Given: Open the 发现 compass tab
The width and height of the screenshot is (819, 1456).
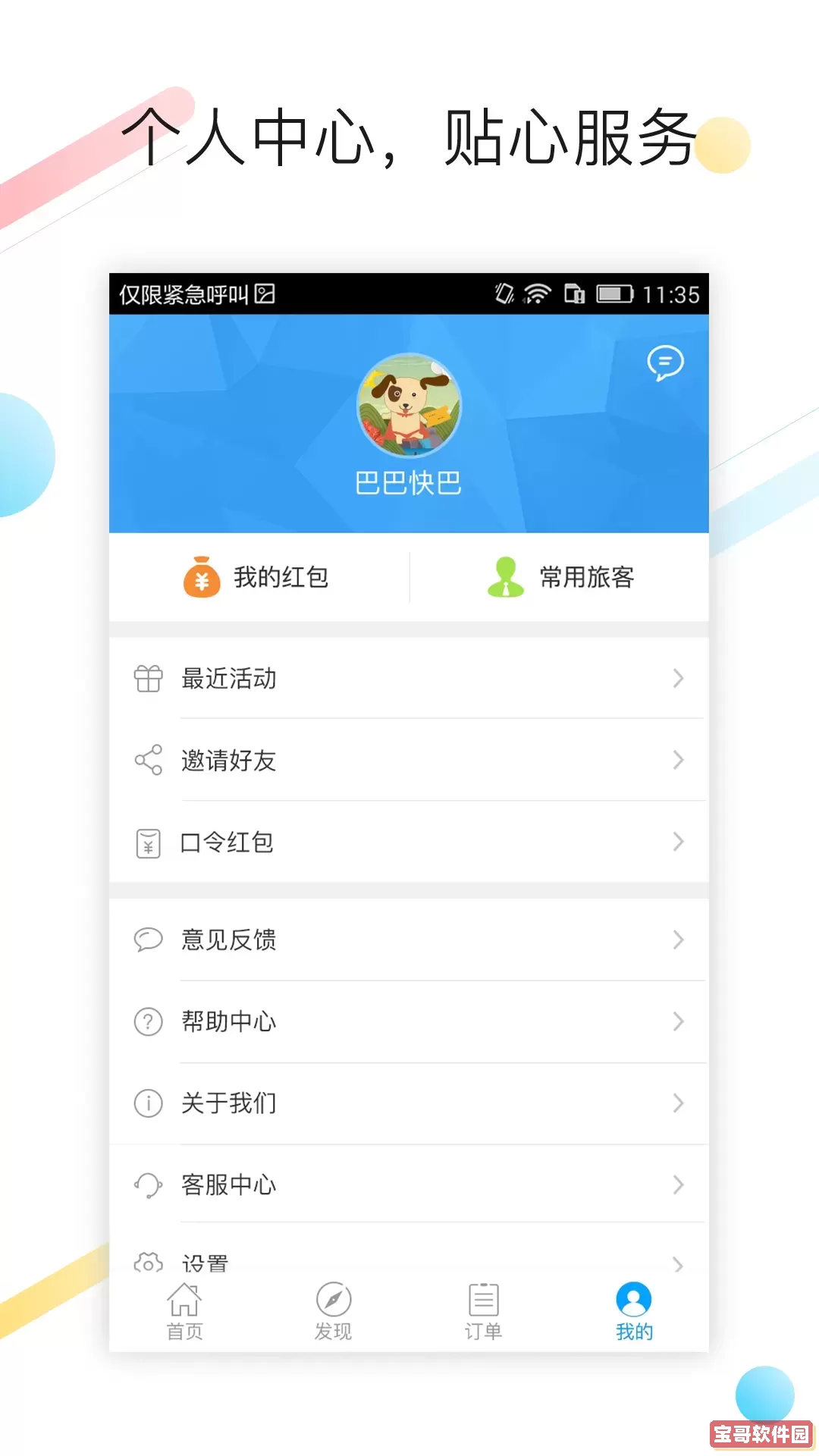Looking at the screenshot, I should coord(334,1312).
